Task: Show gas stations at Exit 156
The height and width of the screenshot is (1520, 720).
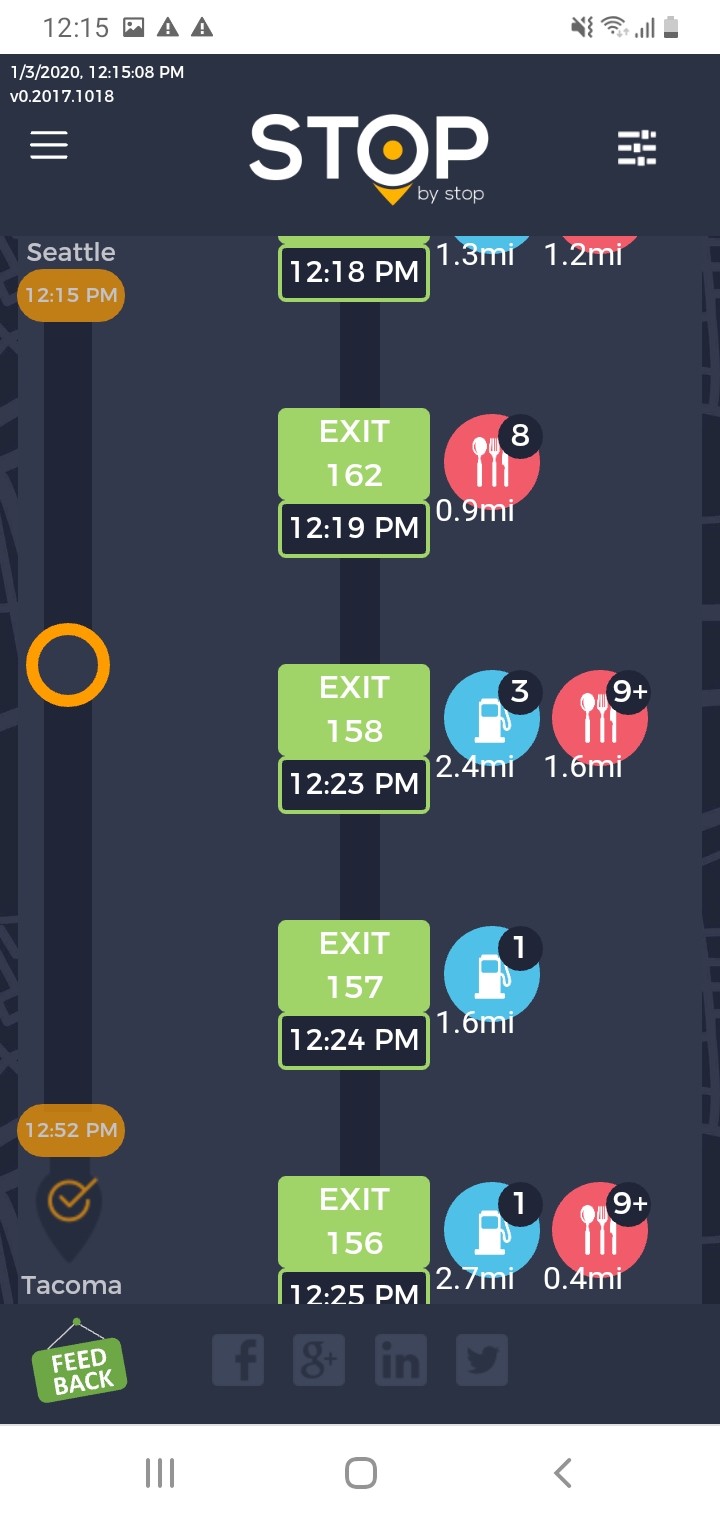Action: [x=492, y=1230]
